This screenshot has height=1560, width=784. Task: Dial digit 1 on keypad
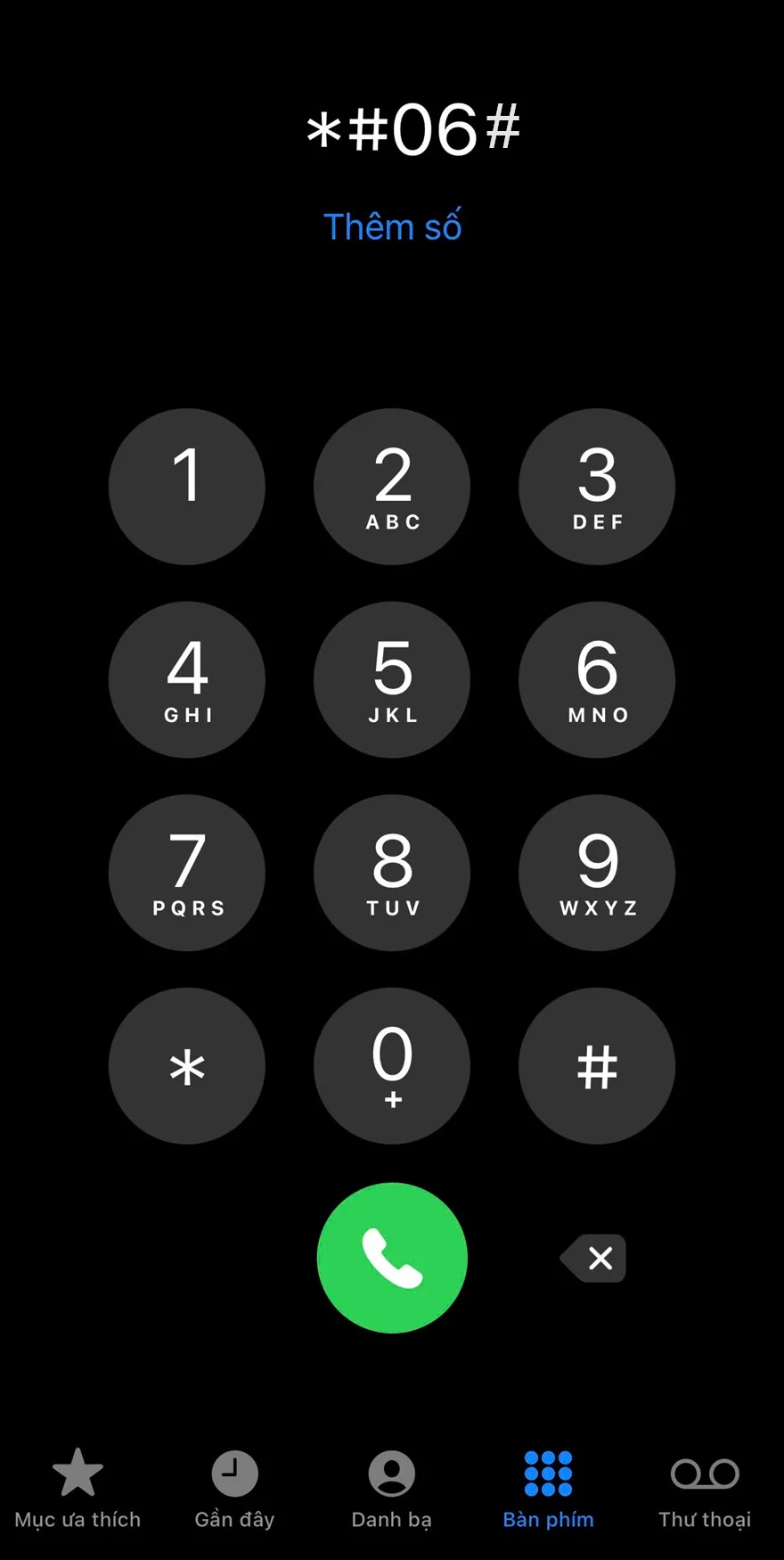tap(187, 487)
